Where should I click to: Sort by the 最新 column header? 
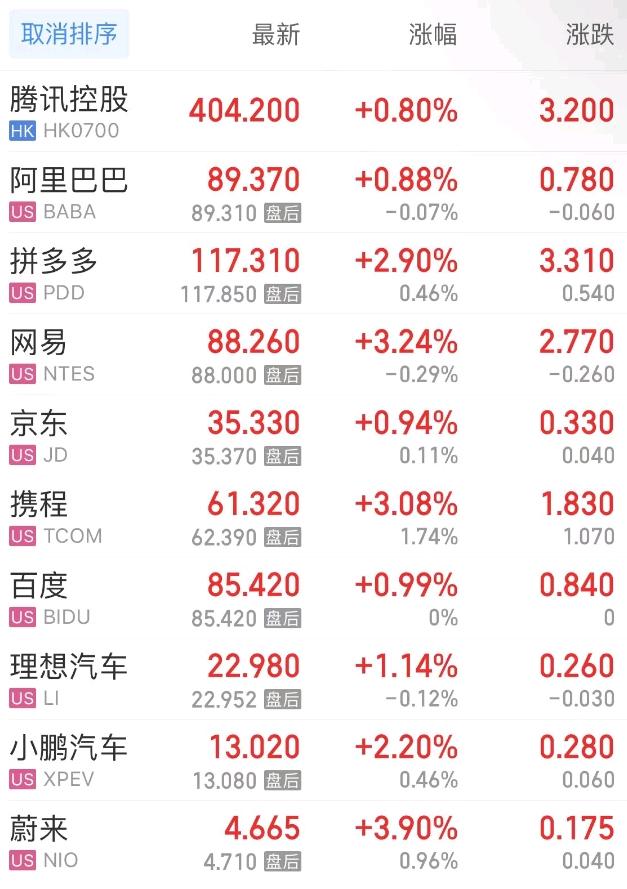(275, 35)
